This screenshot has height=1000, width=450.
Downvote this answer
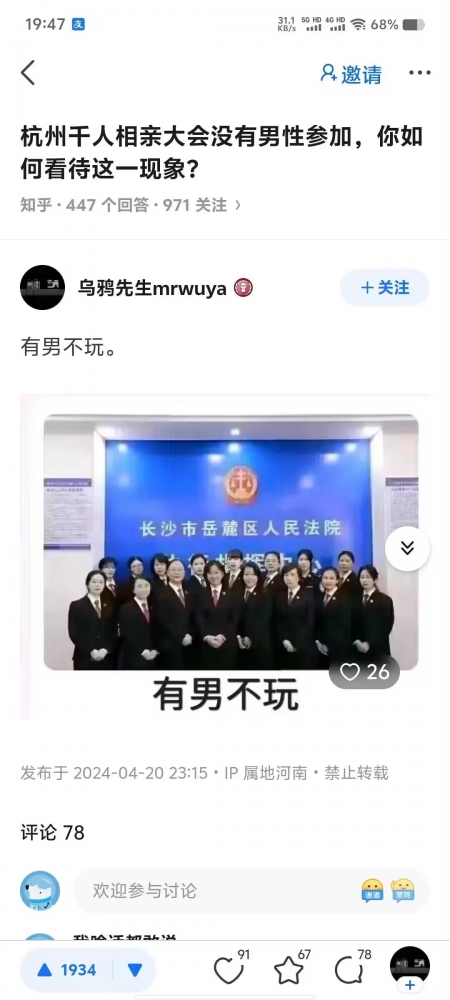134,970
